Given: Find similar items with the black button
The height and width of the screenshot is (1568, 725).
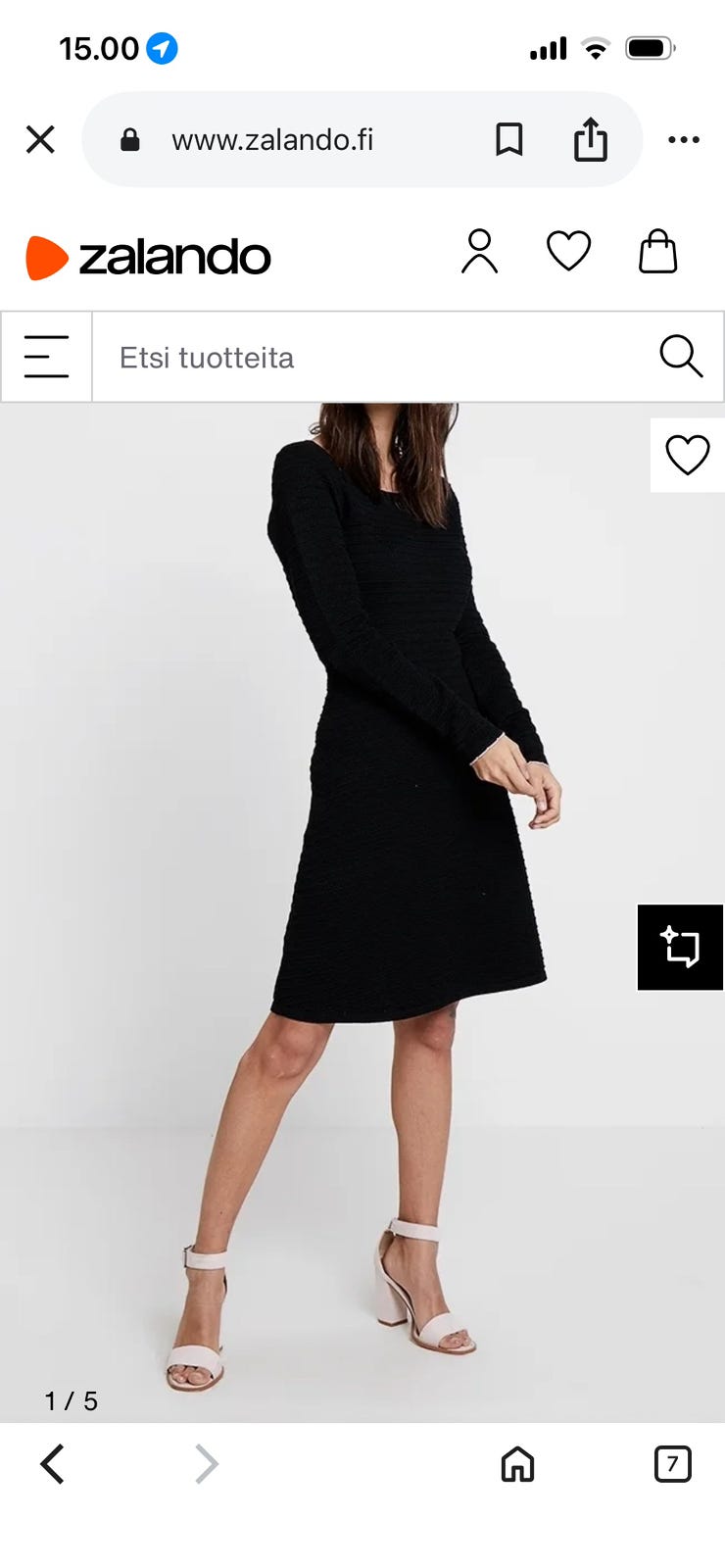Looking at the screenshot, I should (680, 947).
